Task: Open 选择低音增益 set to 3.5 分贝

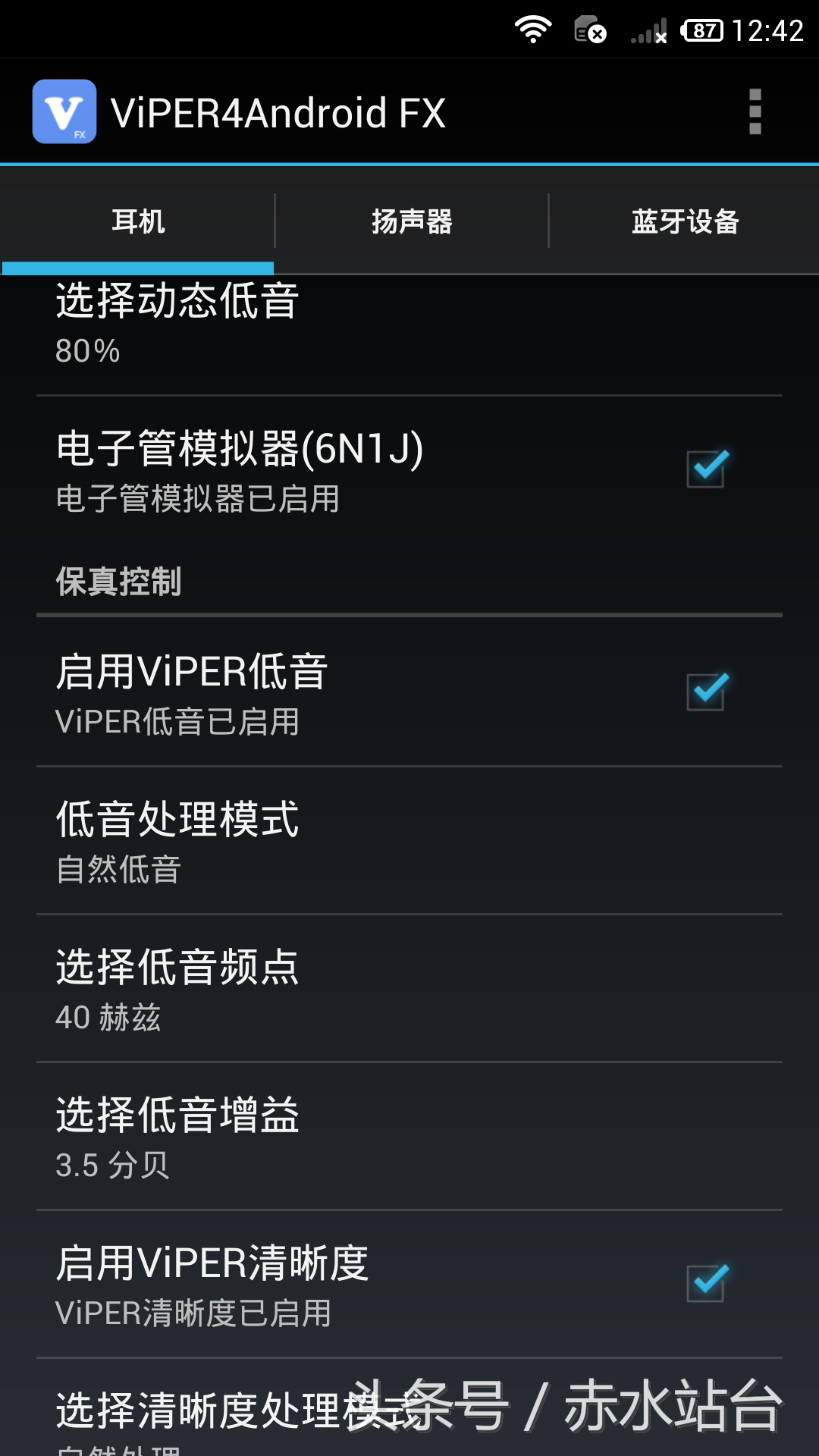Action: coord(409,1136)
